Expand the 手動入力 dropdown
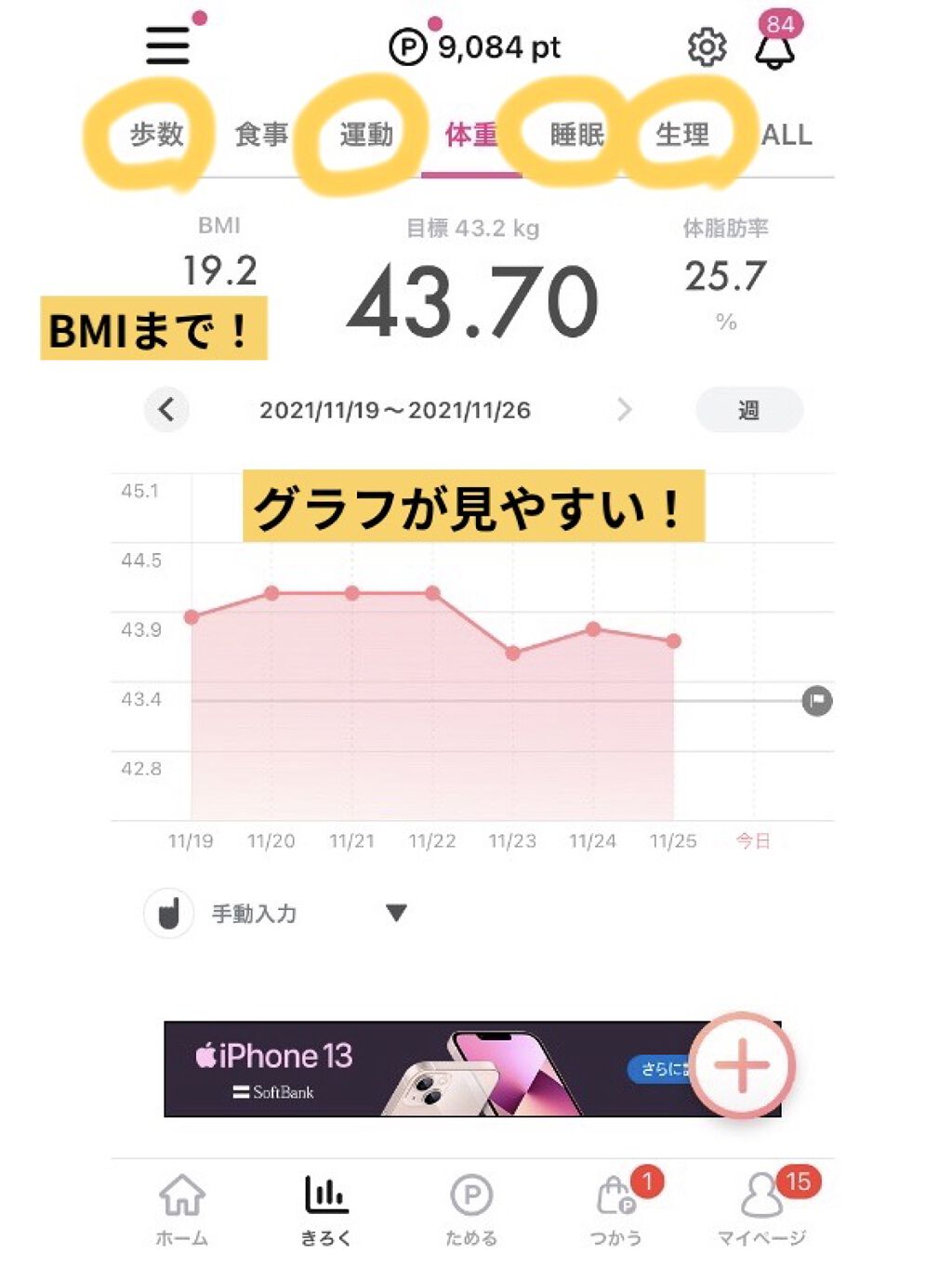 [396, 913]
